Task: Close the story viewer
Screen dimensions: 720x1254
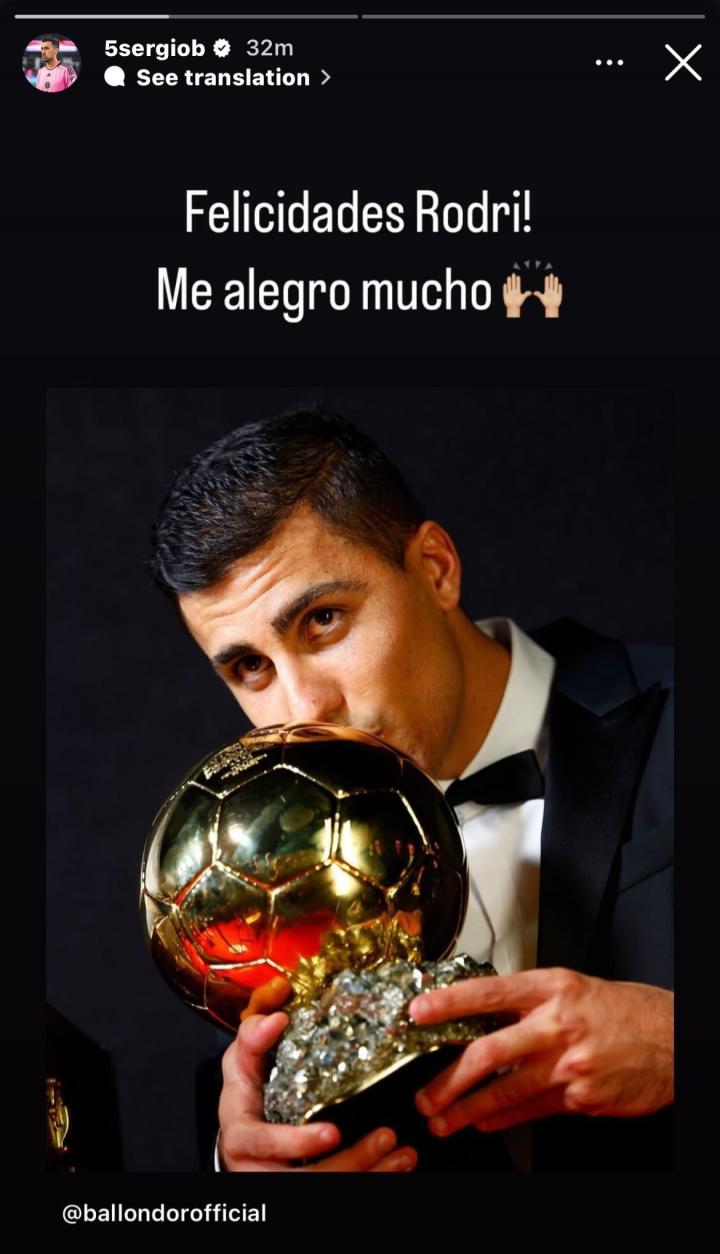Action: click(x=683, y=63)
